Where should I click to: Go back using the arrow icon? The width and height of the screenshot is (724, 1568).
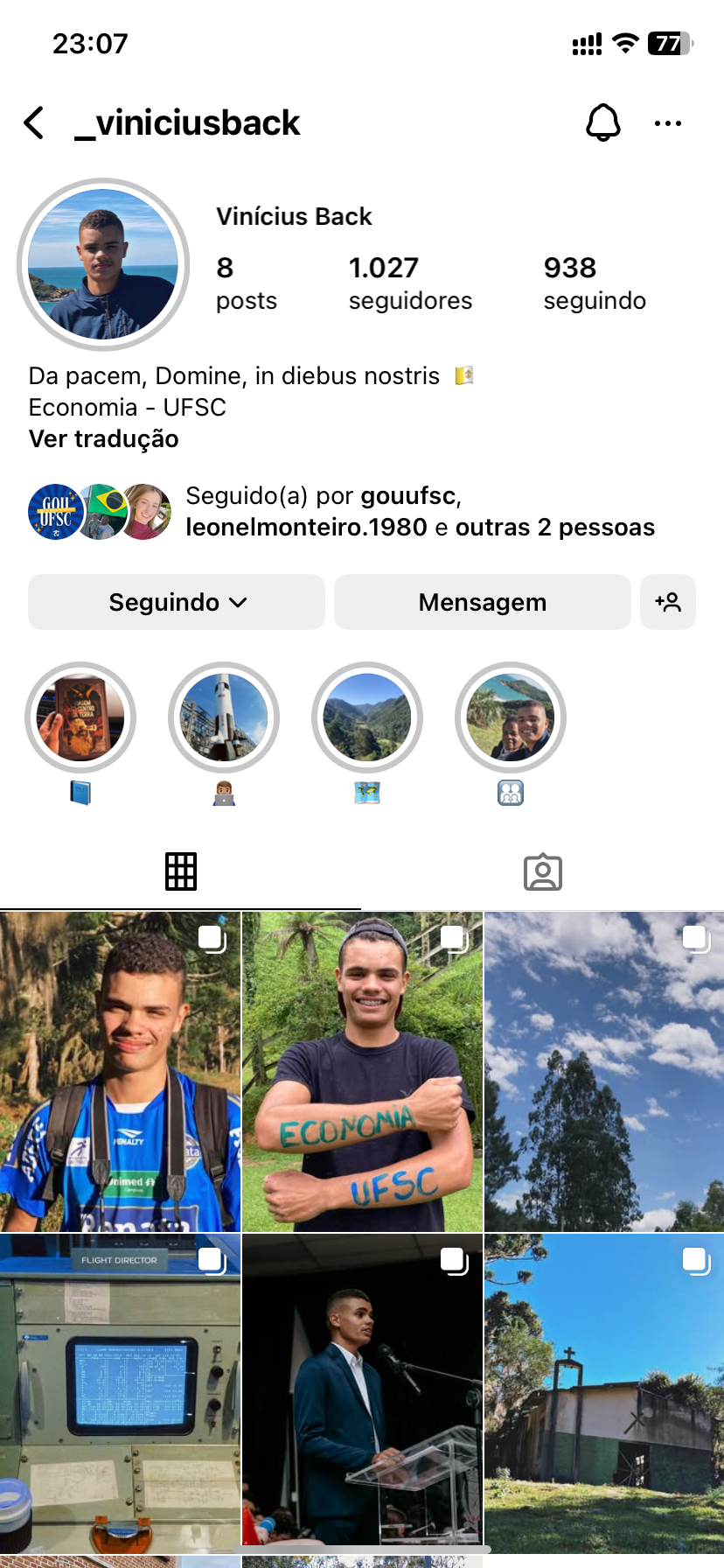click(x=35, y=123)
